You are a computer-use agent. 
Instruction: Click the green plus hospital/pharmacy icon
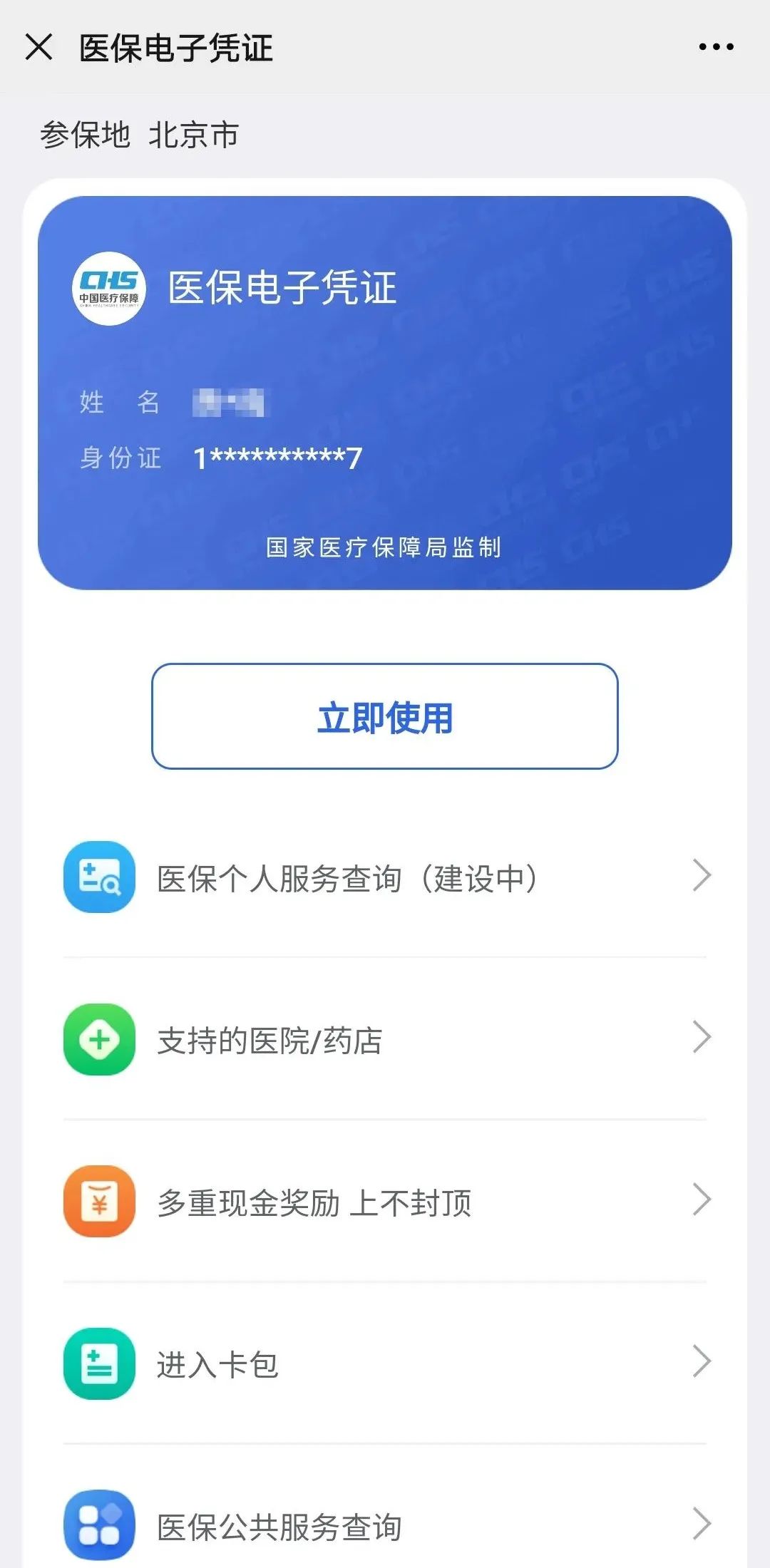[100, 1039]
